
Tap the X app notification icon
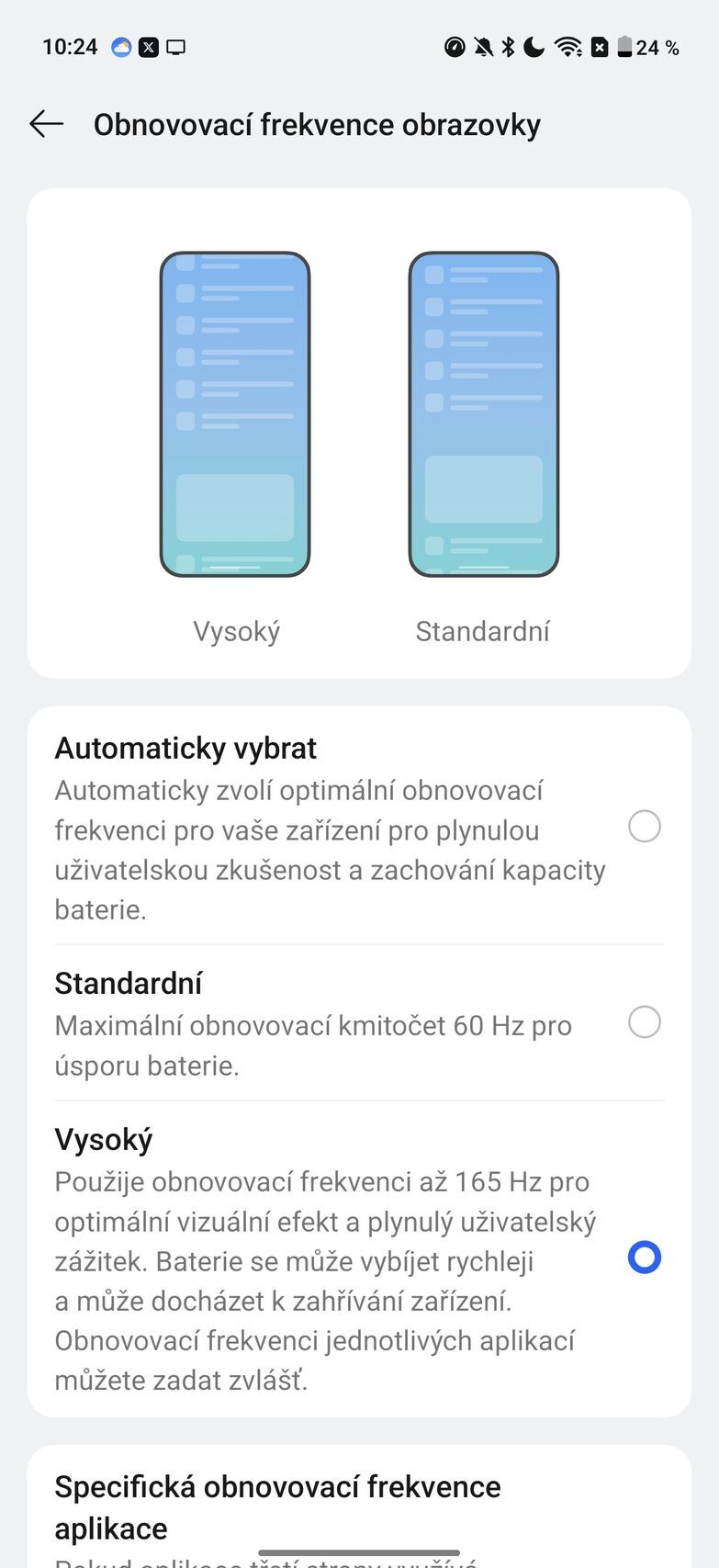[x=149, y=47]
